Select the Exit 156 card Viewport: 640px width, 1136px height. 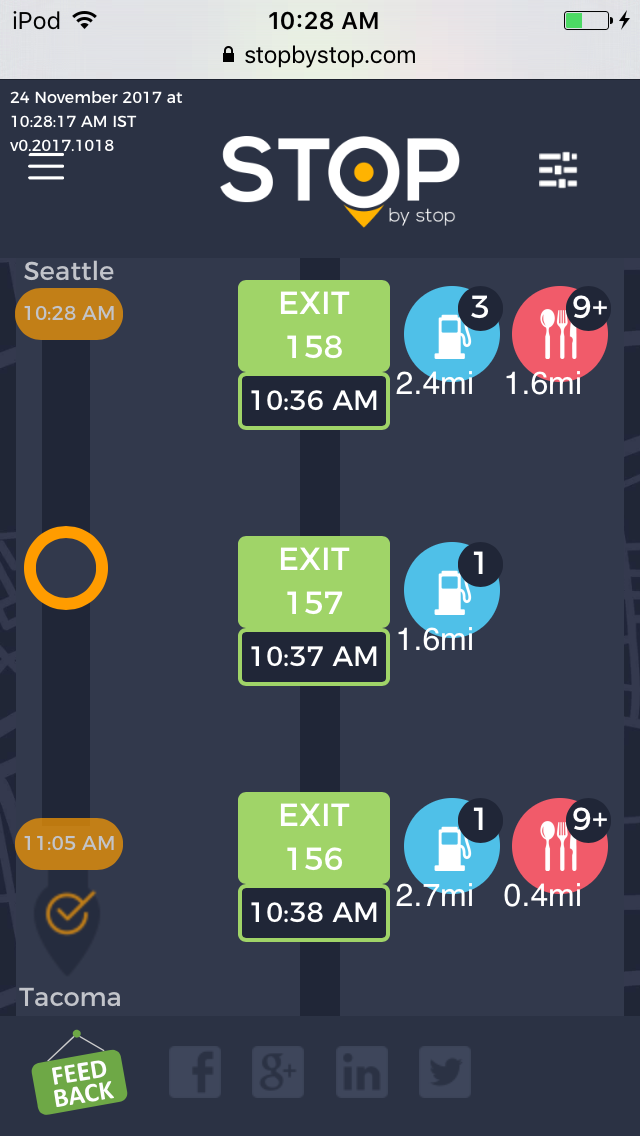(x=314, y=838)
